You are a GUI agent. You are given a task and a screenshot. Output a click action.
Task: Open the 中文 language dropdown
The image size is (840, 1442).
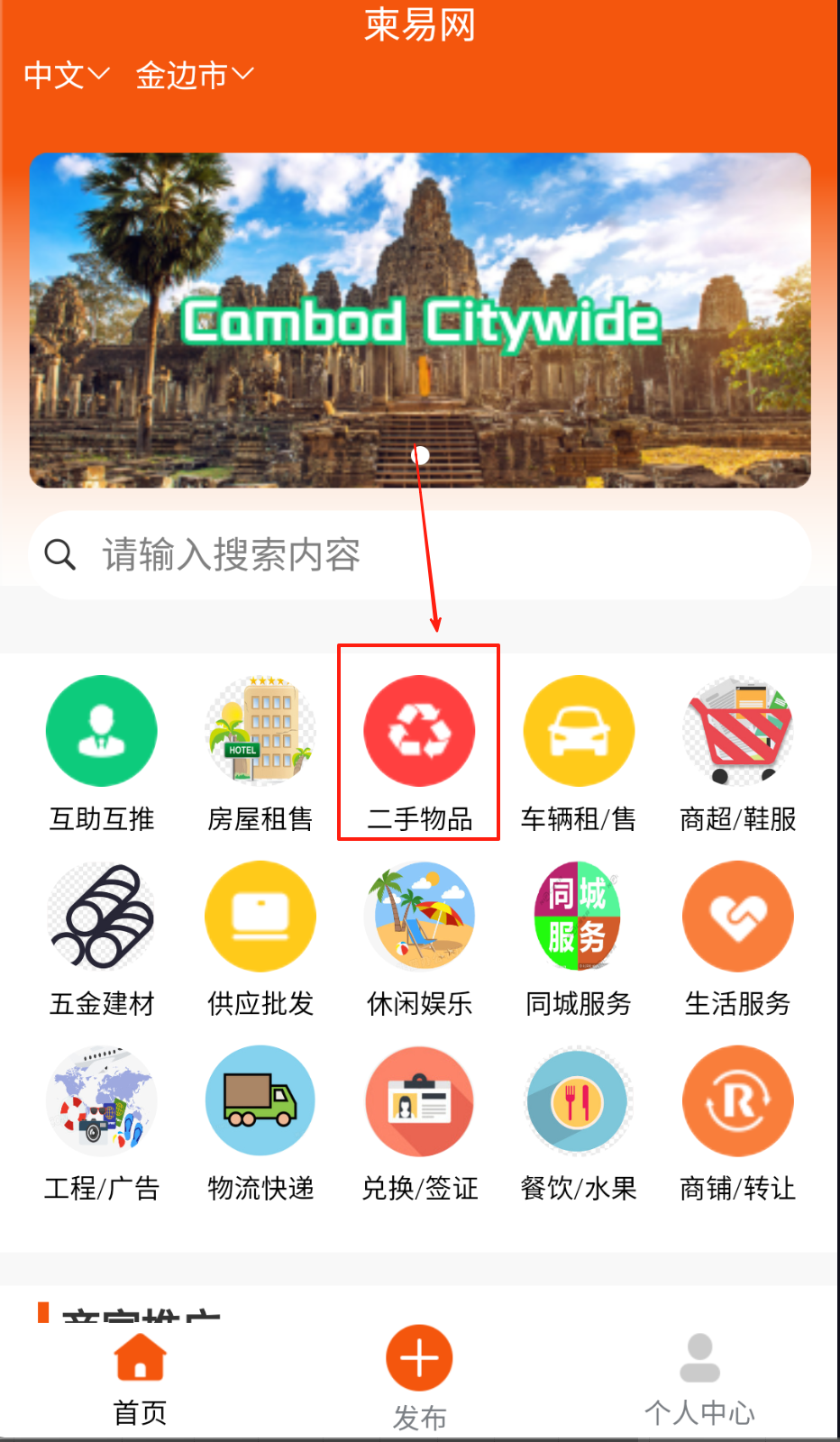click(x=66, y=76)
